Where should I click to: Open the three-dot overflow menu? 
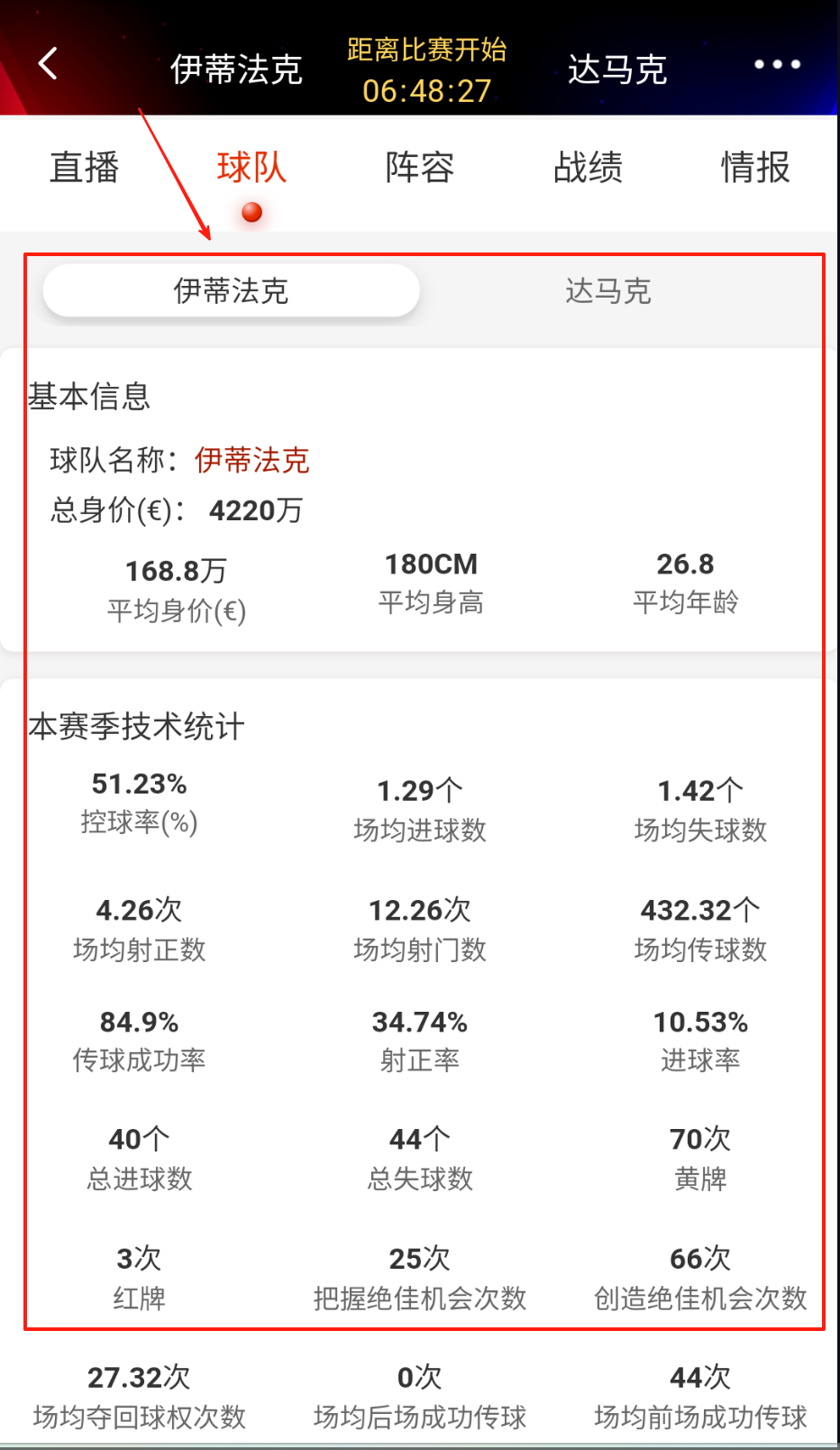tap(777, 65)
